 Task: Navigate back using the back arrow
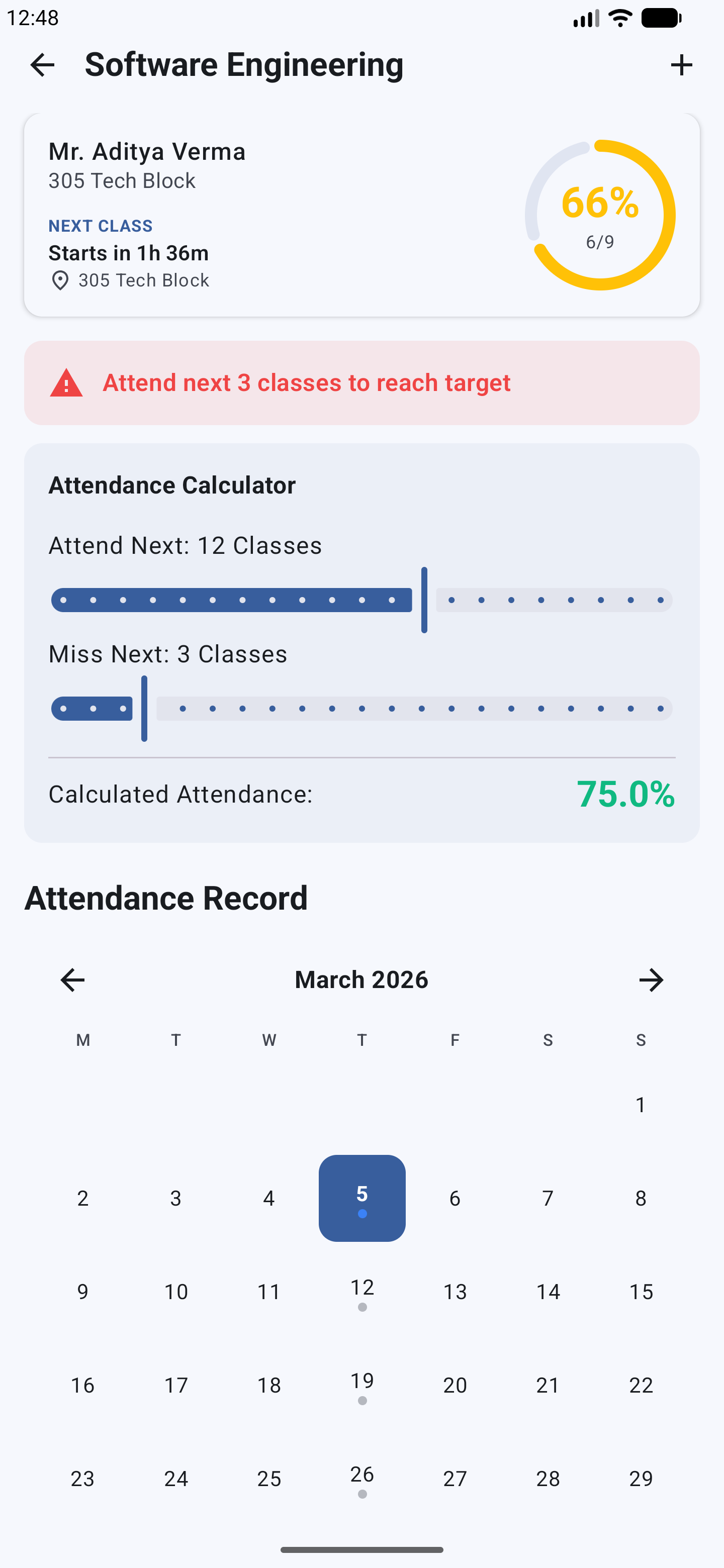42,64
